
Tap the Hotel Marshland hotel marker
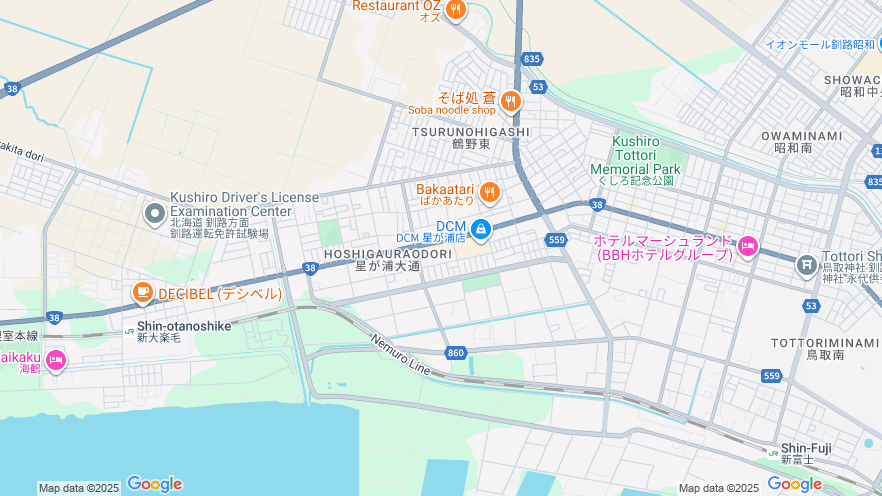[748, 246]
